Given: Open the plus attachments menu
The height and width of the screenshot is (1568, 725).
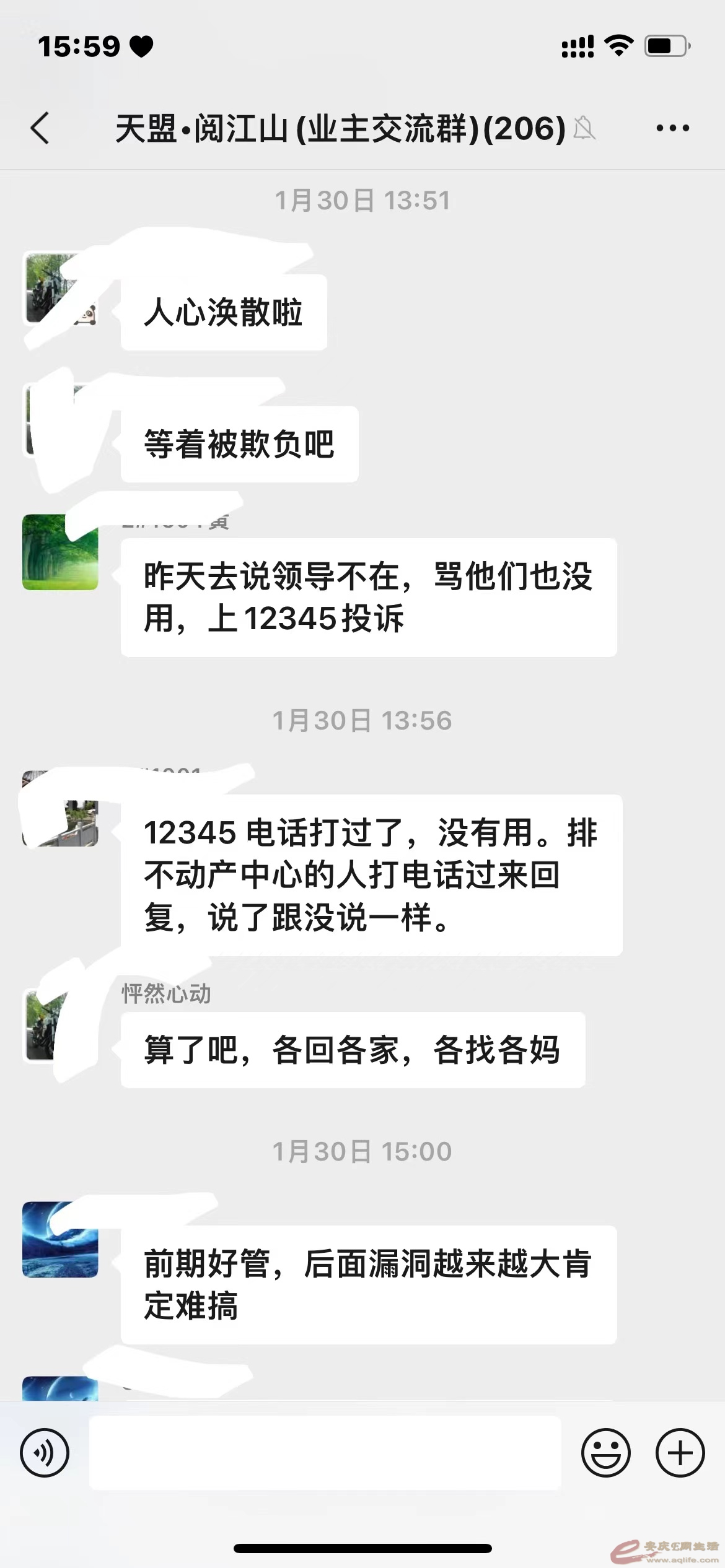Looking at the screenshot, I should [680, 1452].
